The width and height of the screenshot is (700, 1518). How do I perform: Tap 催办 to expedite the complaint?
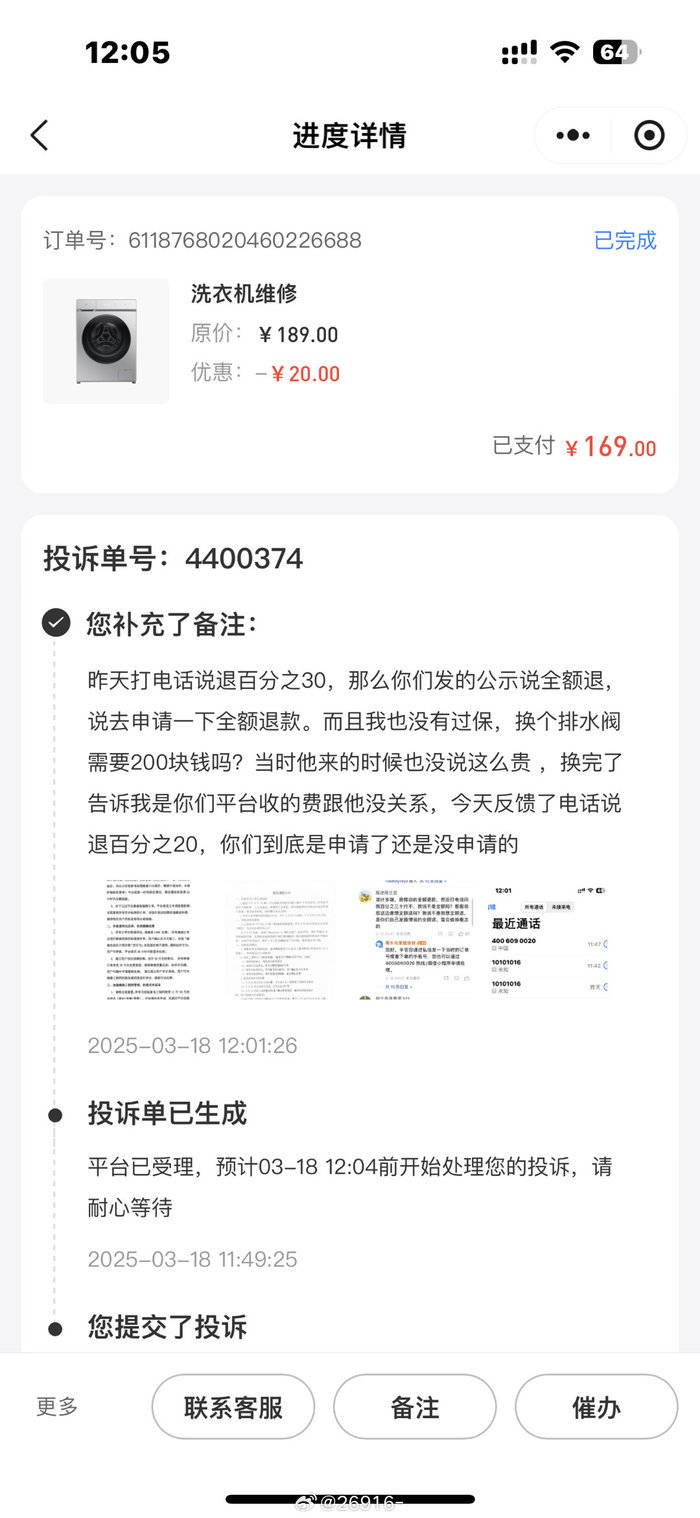tap(596, 1407)
